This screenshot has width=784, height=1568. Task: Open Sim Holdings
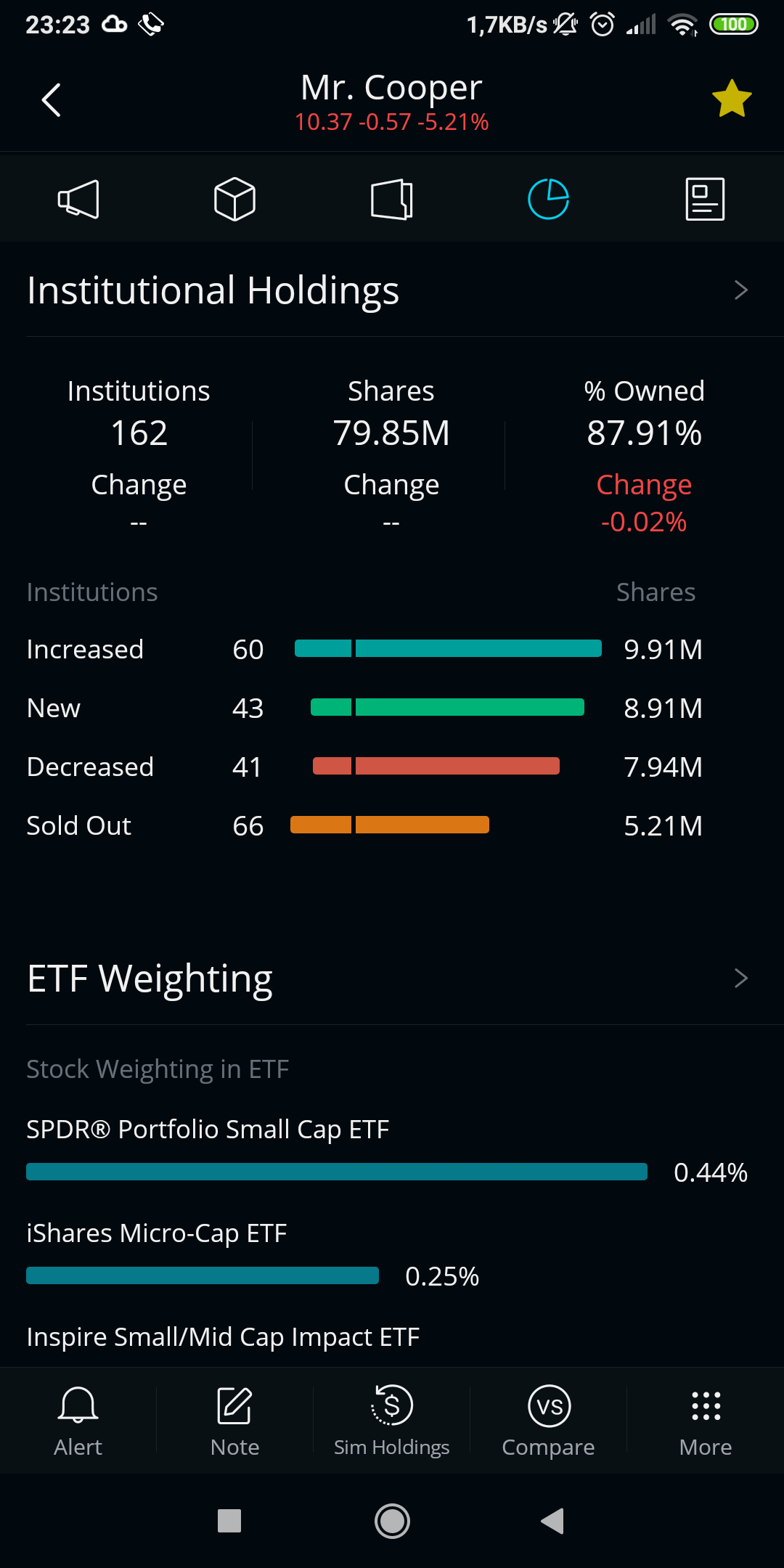coord(391,1421)
